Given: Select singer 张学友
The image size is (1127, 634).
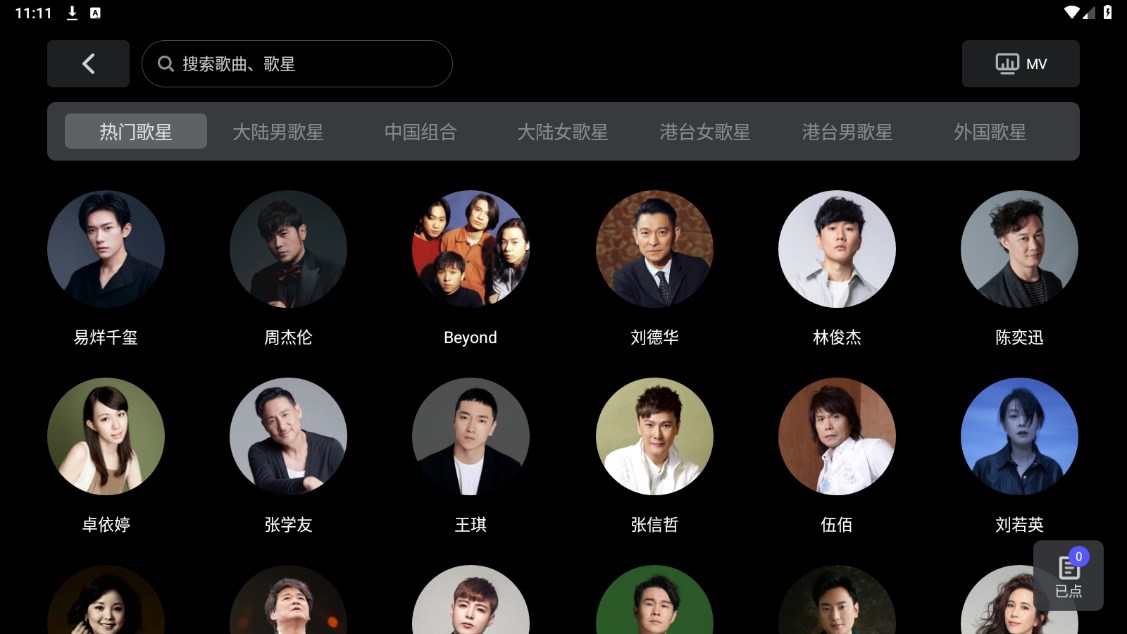Looking at the screenshot, I should (288, 436).
